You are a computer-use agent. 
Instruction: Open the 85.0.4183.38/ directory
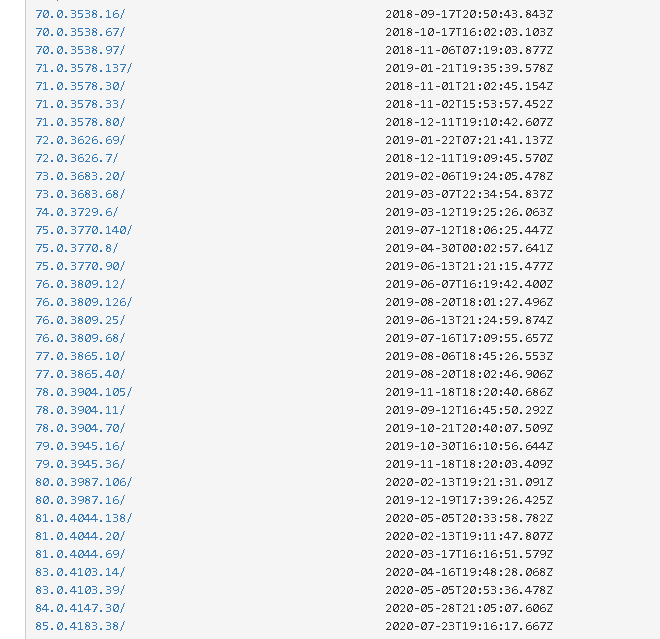80,626
